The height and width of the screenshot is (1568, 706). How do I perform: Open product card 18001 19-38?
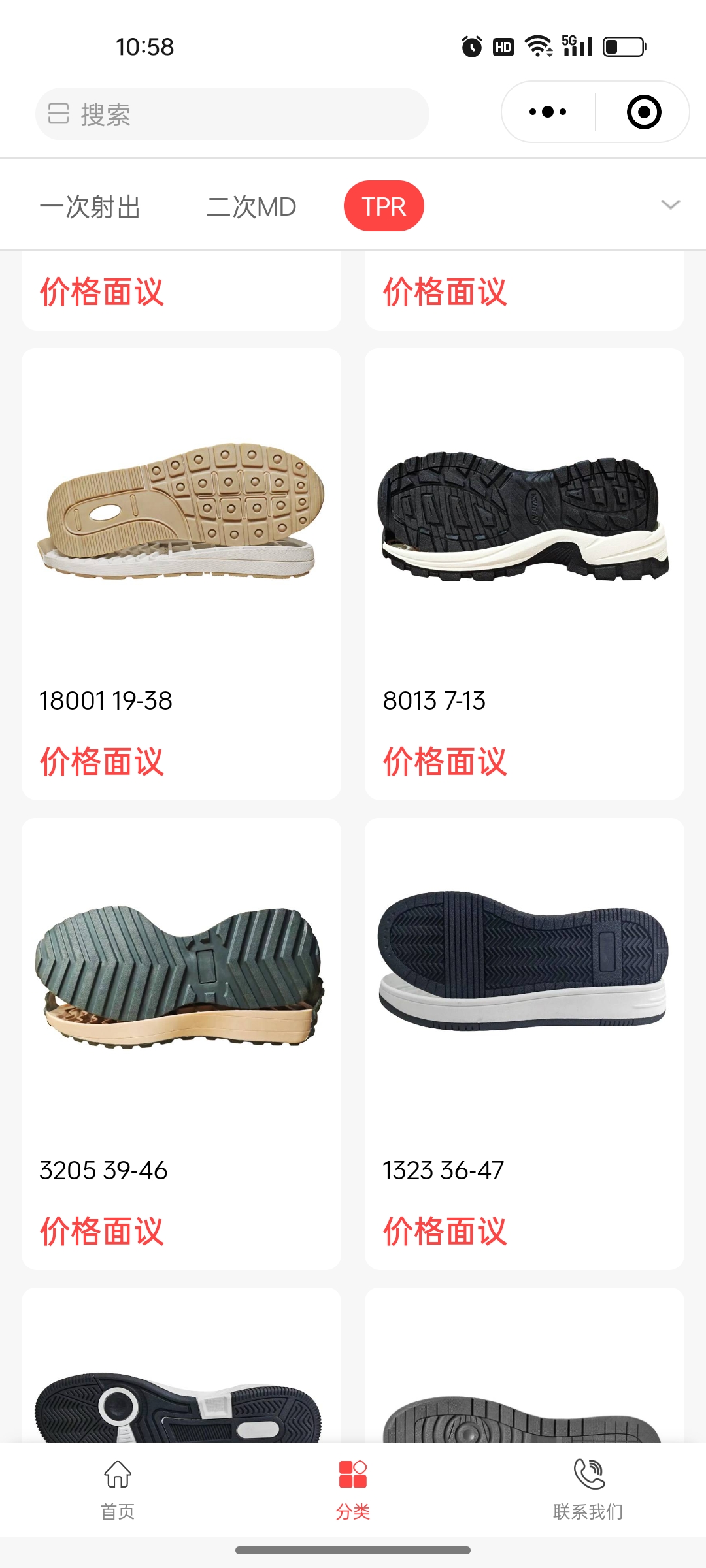181,574
